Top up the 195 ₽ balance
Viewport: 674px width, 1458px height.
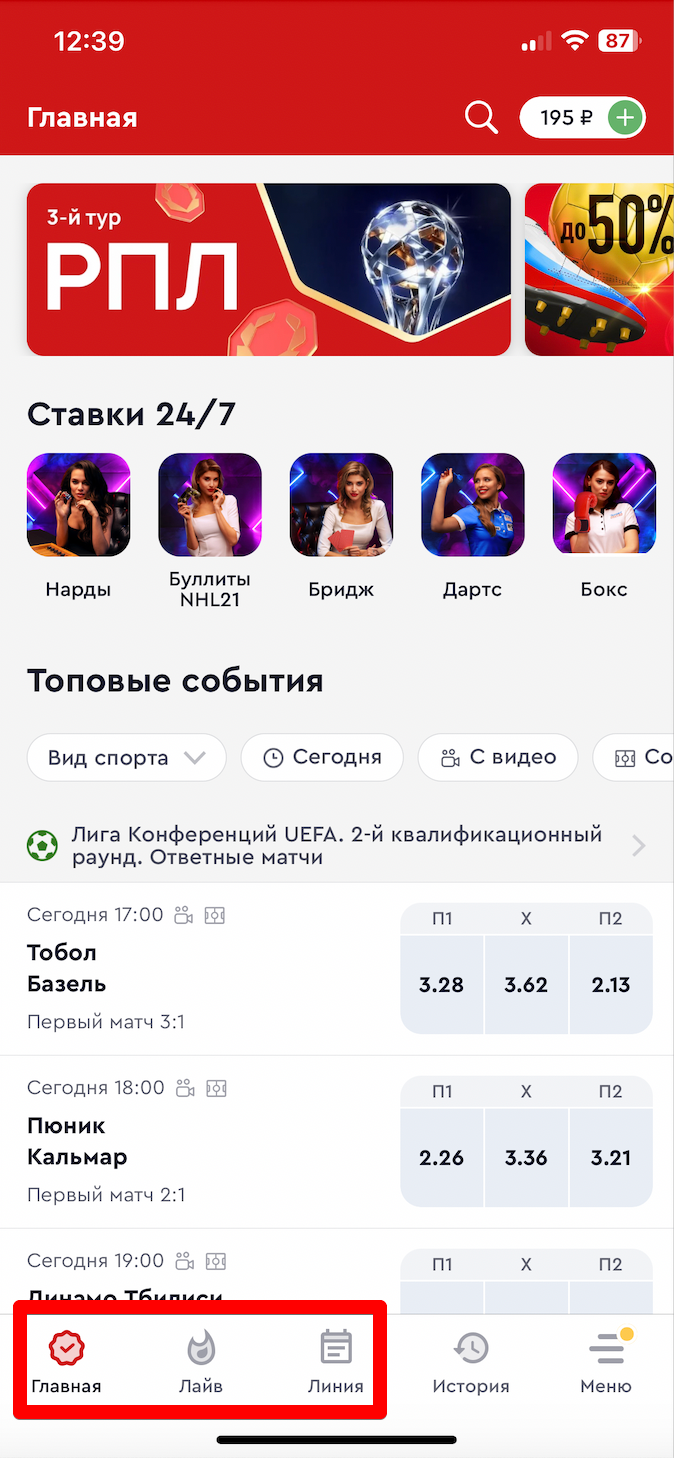click(x=625, y=118)
